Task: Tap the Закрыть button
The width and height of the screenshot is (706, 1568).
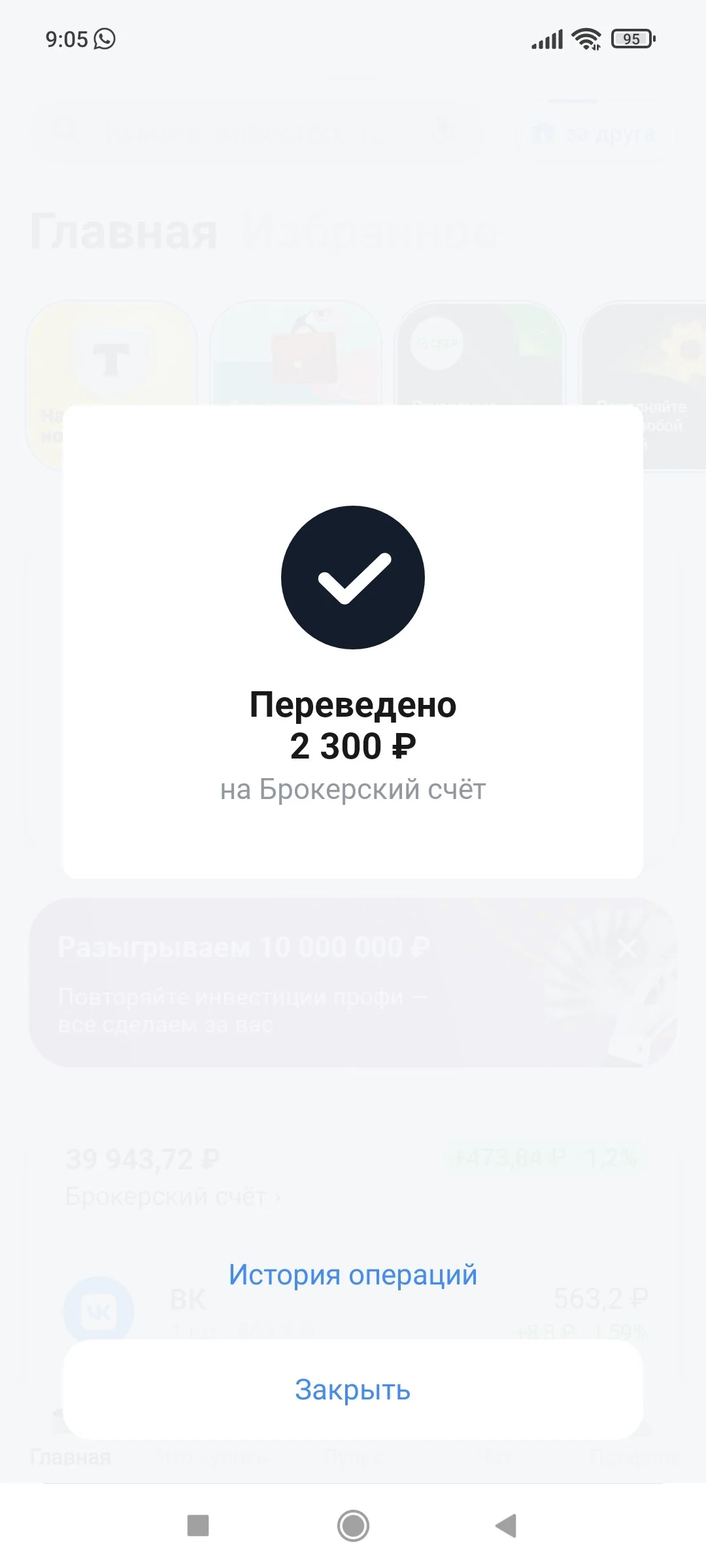Action: pyautogui.click(x=353, y=1390)
